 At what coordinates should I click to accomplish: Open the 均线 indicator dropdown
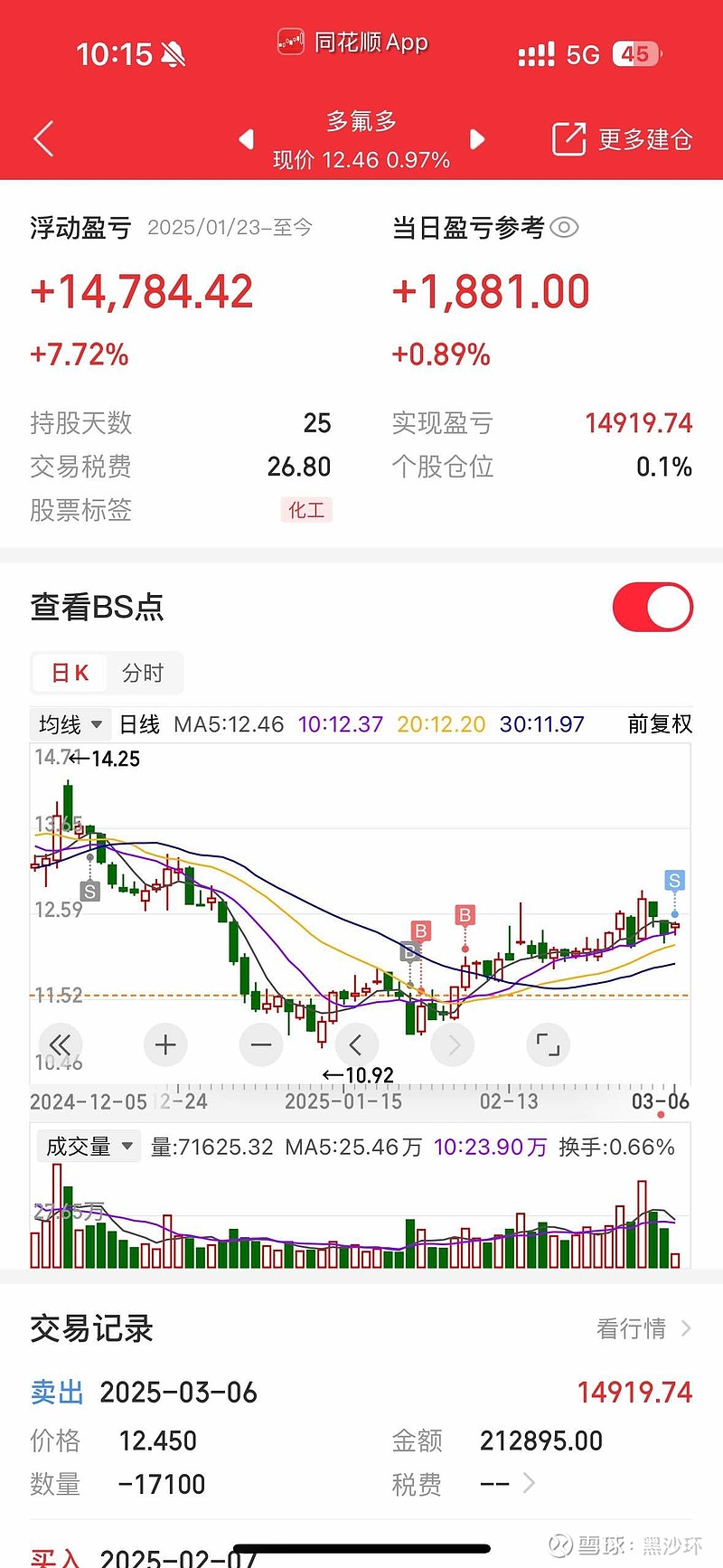point(70,724)
